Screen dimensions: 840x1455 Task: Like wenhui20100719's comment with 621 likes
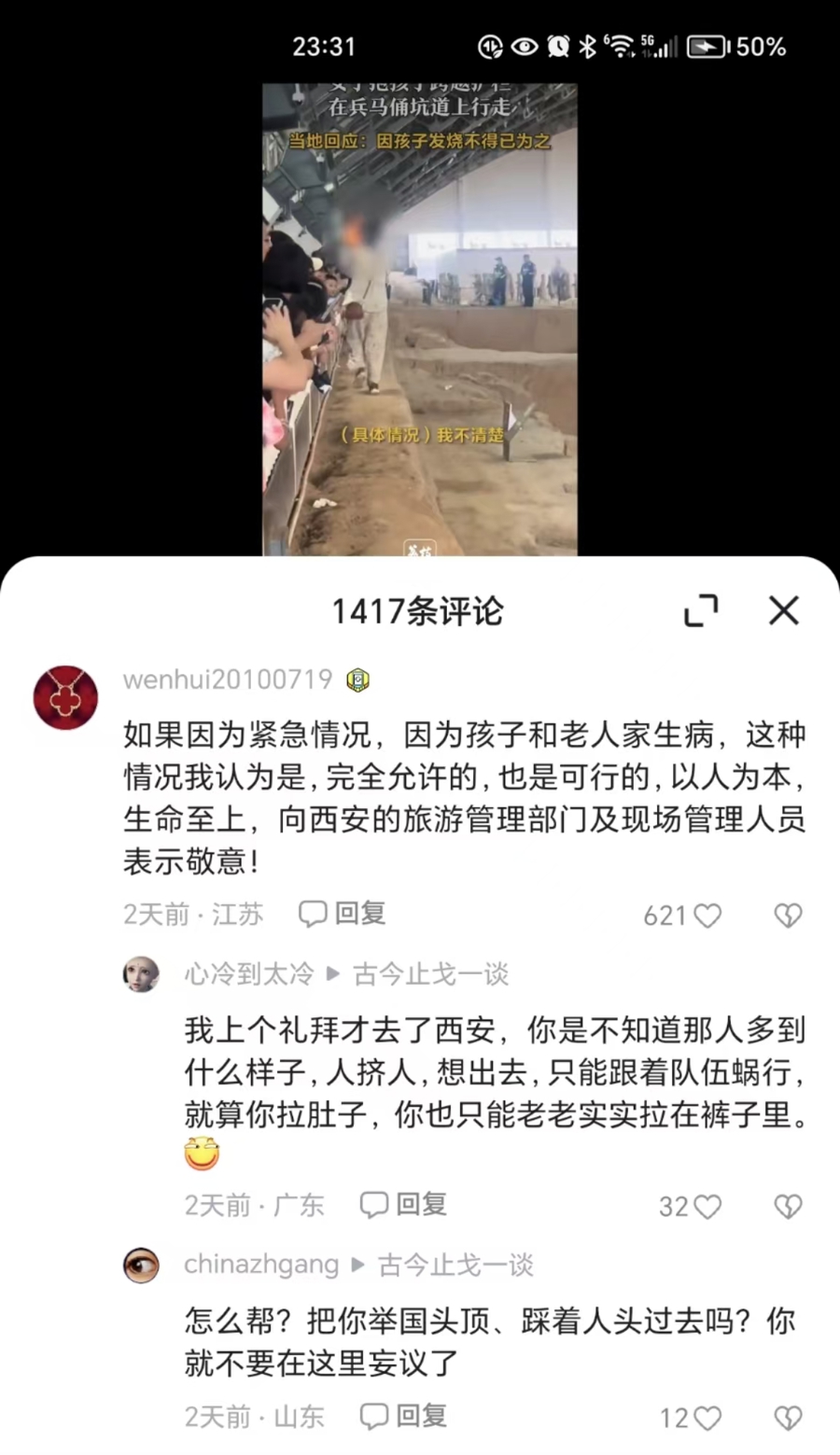(x=707, y=916)
